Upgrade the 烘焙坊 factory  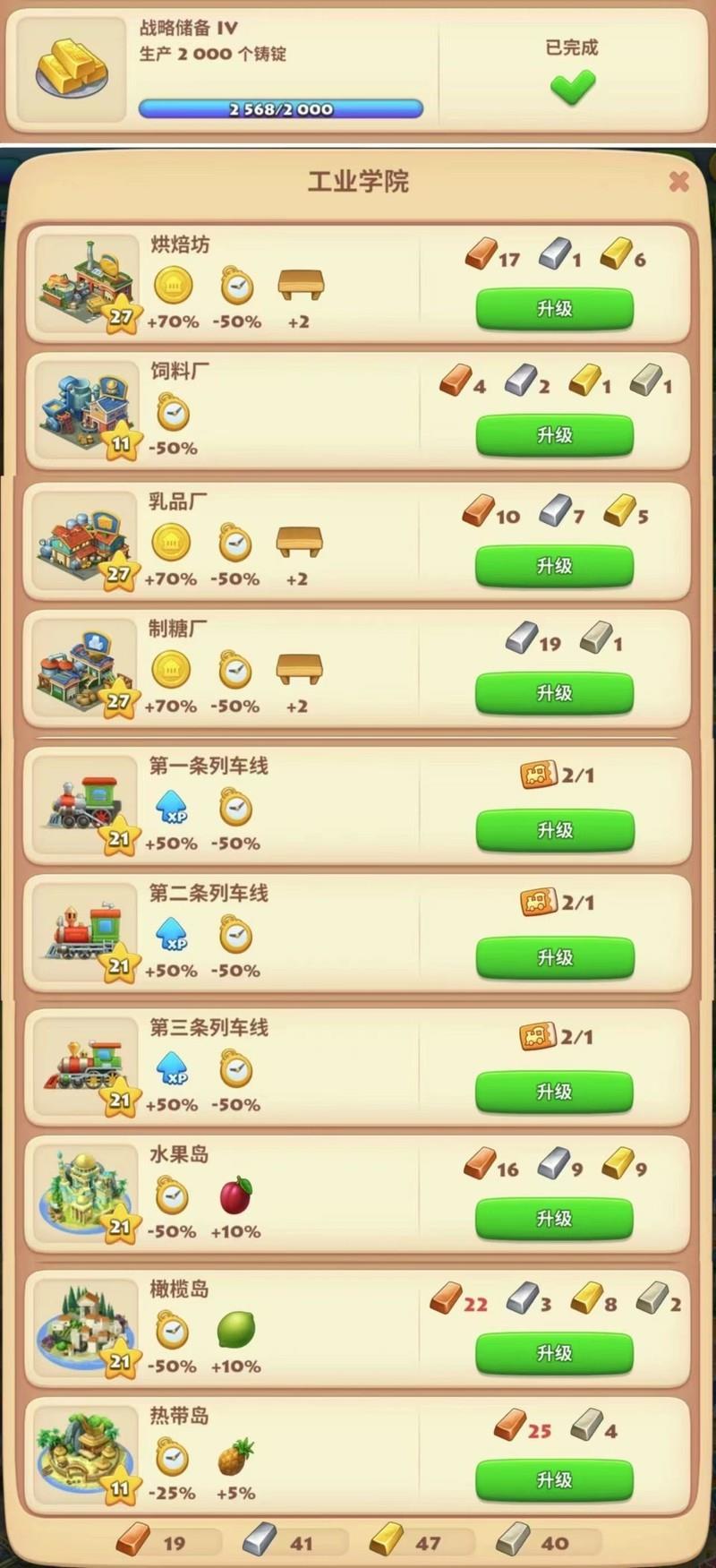(x=554, y=309)
